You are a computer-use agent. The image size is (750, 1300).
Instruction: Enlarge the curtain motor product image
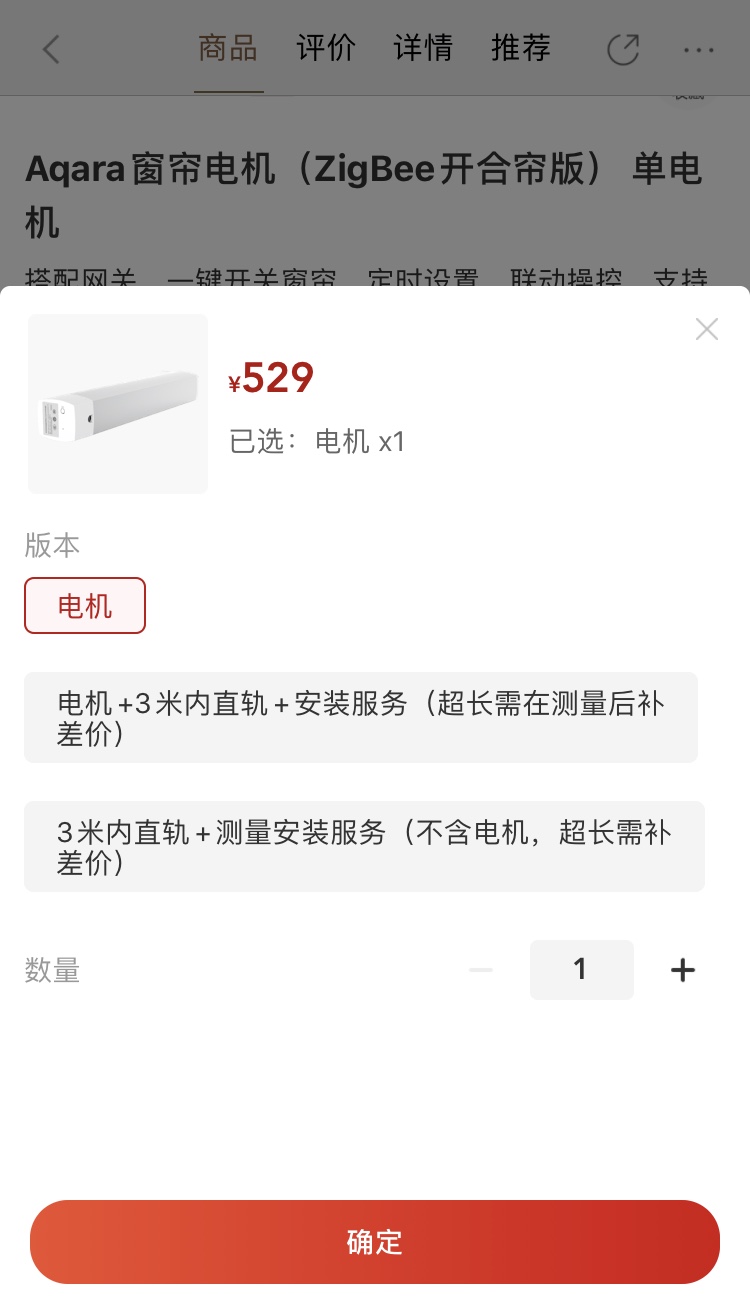pos(118,404)
